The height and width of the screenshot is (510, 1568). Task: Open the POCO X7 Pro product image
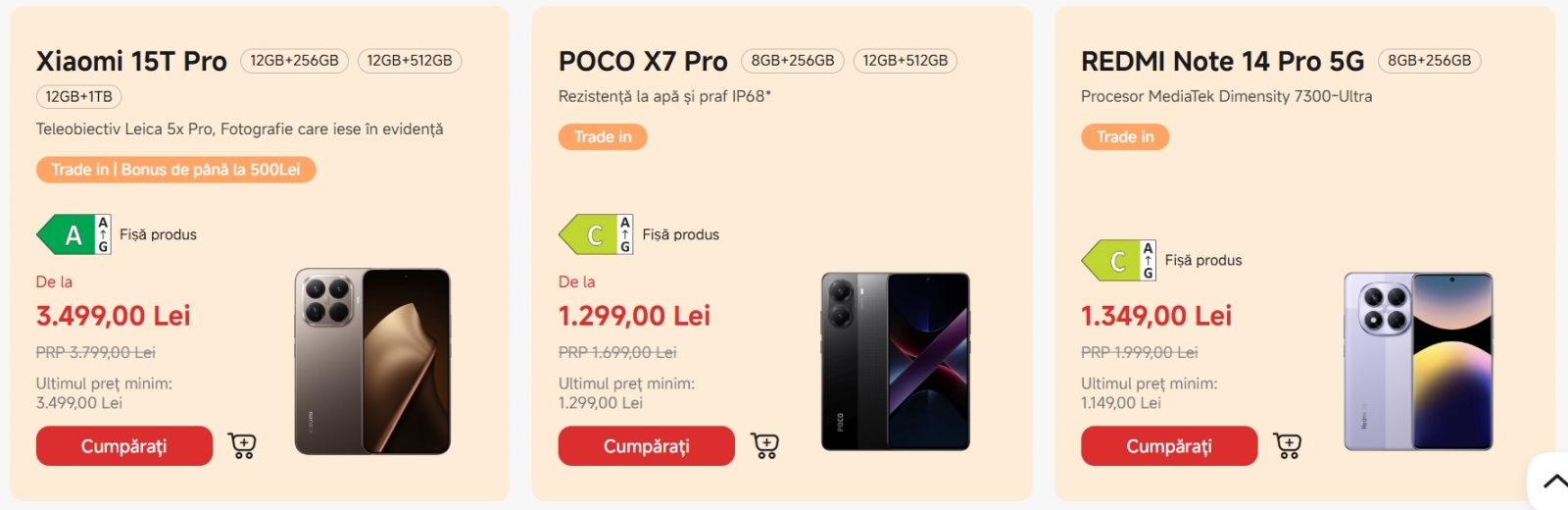click(x=895, y=361)
